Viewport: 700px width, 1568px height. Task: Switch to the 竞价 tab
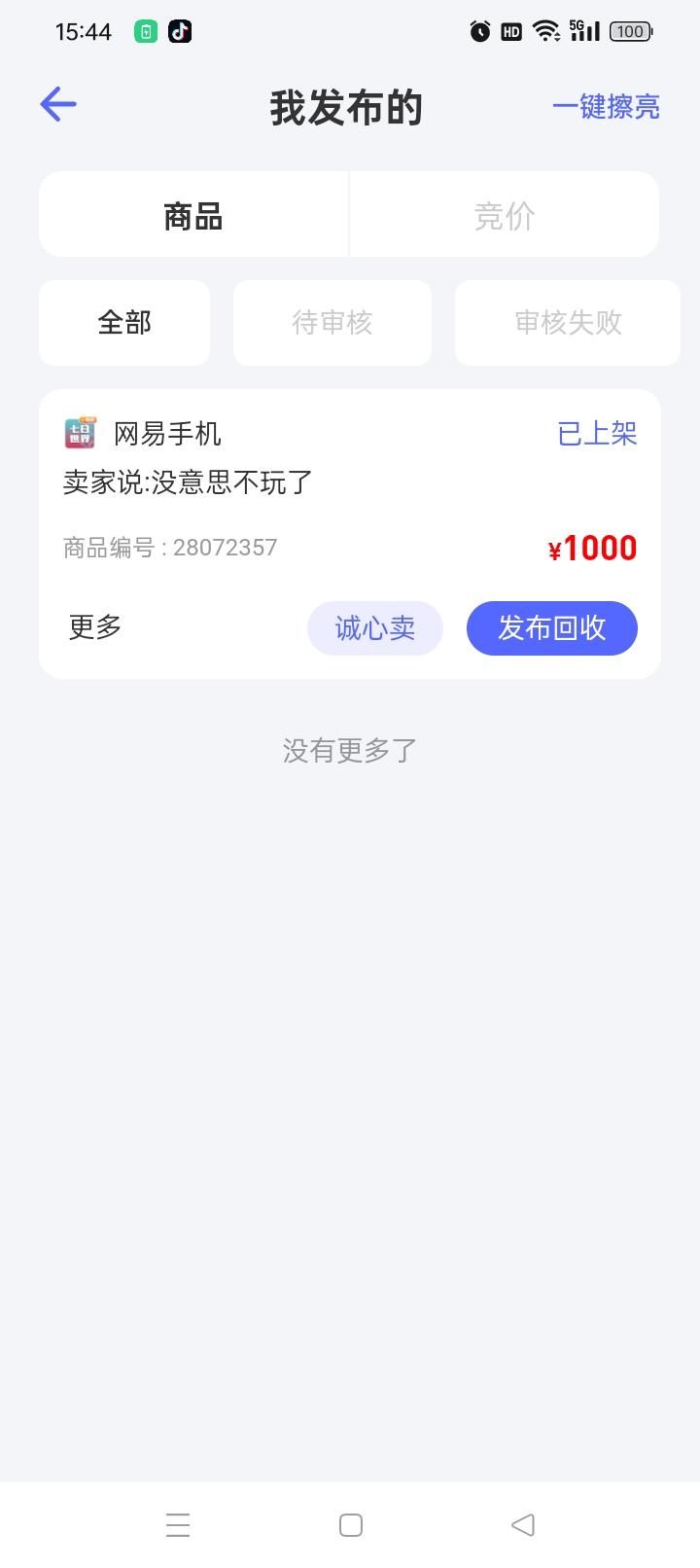pyautogui.click(x=505, y=215)
